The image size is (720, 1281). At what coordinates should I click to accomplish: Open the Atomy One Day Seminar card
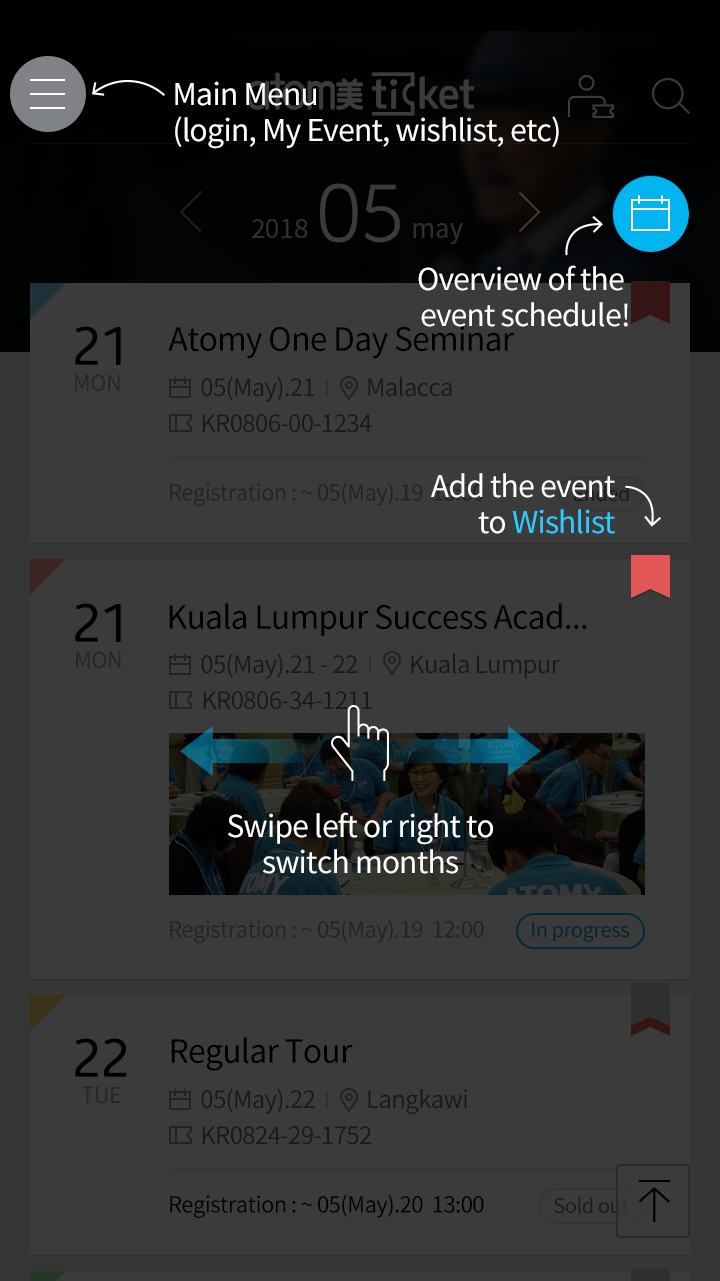tap(340, 340)
